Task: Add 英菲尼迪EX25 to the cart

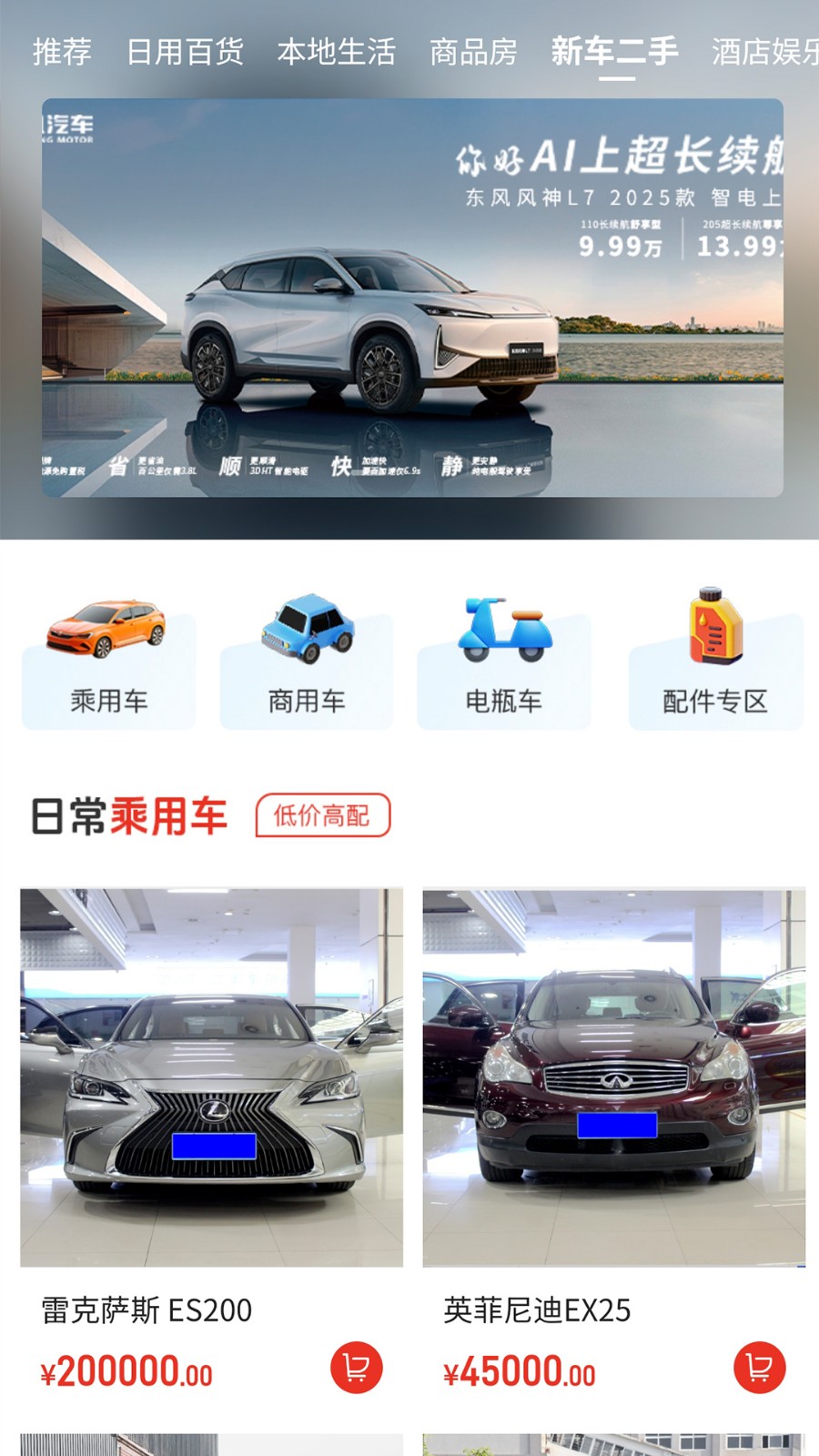Action: tap(759, 1368)
